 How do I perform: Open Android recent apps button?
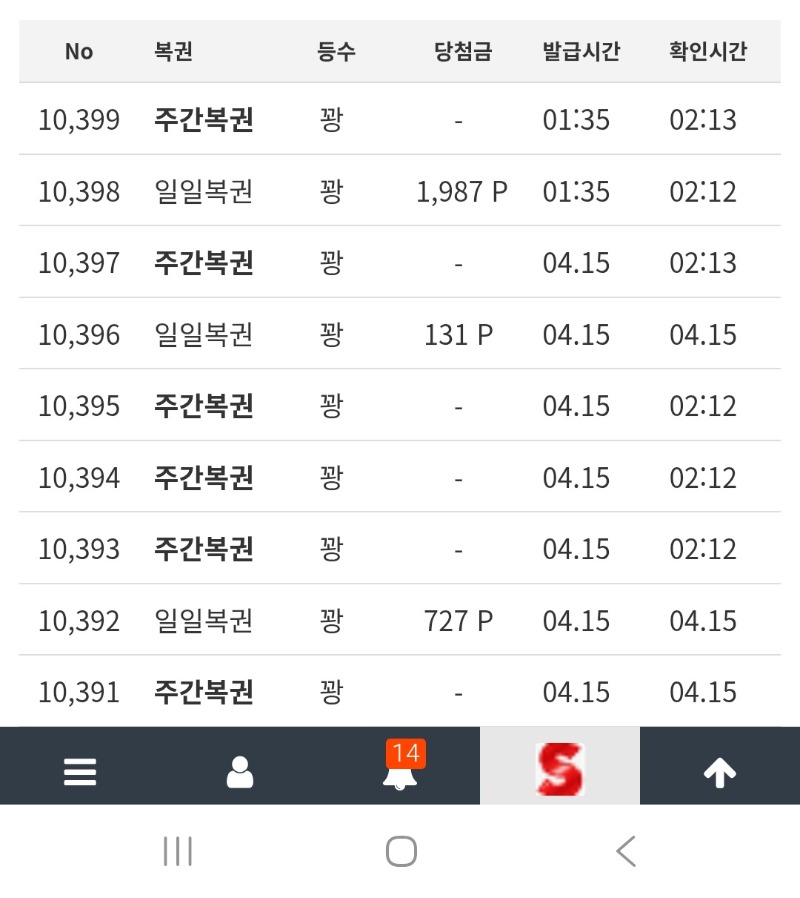tap(177, 851)
